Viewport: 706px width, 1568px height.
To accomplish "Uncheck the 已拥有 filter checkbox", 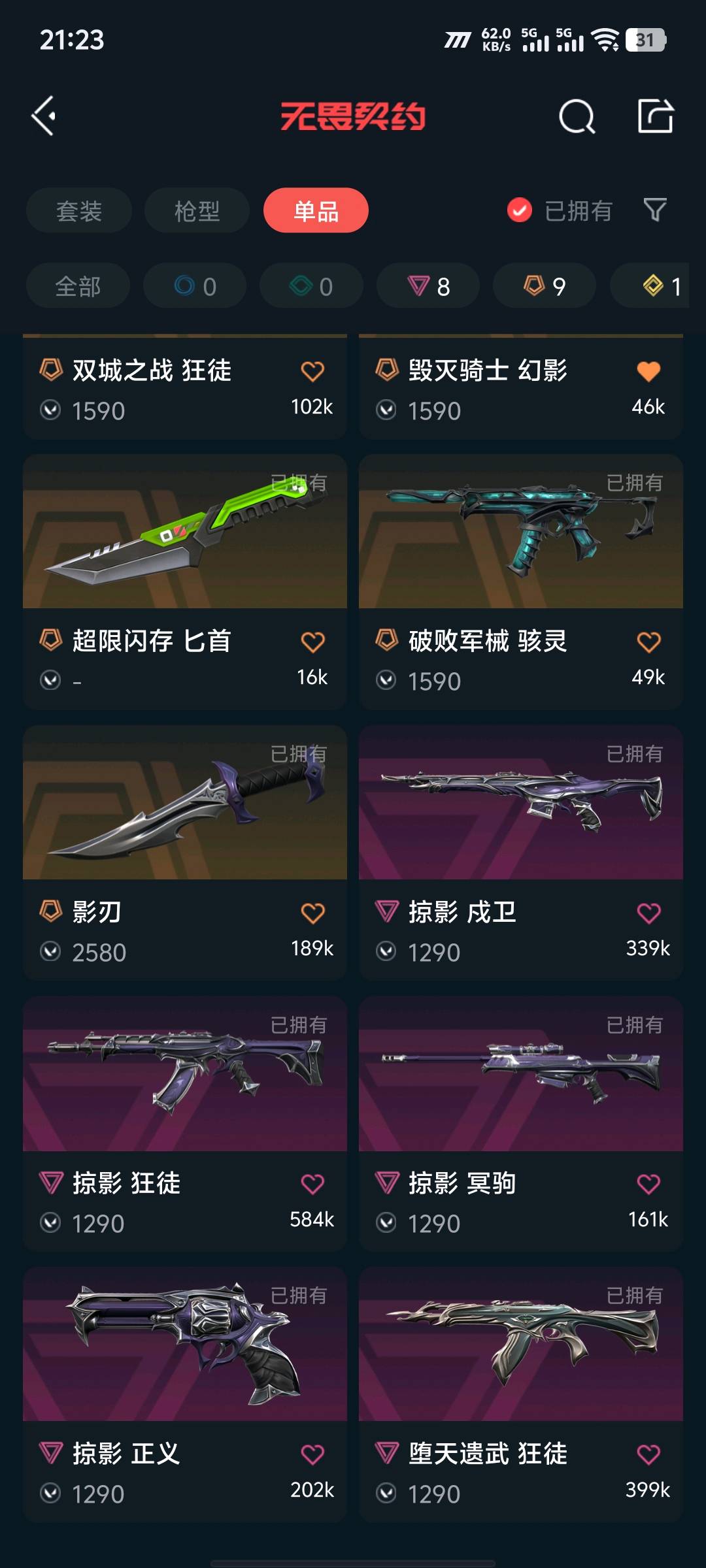I will 520,210.
